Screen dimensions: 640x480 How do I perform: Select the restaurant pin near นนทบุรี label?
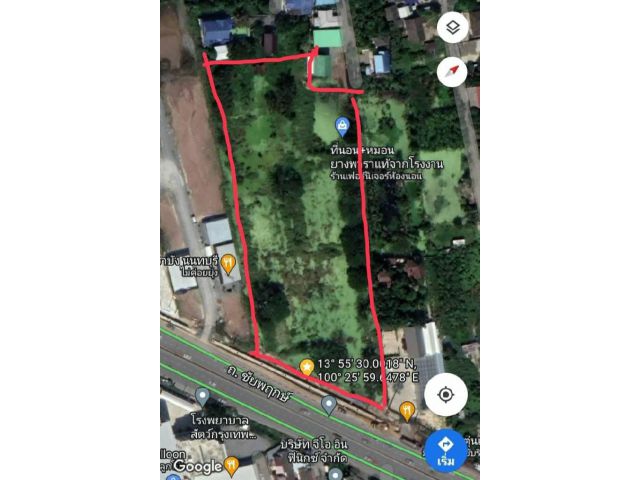coord(228,264)
